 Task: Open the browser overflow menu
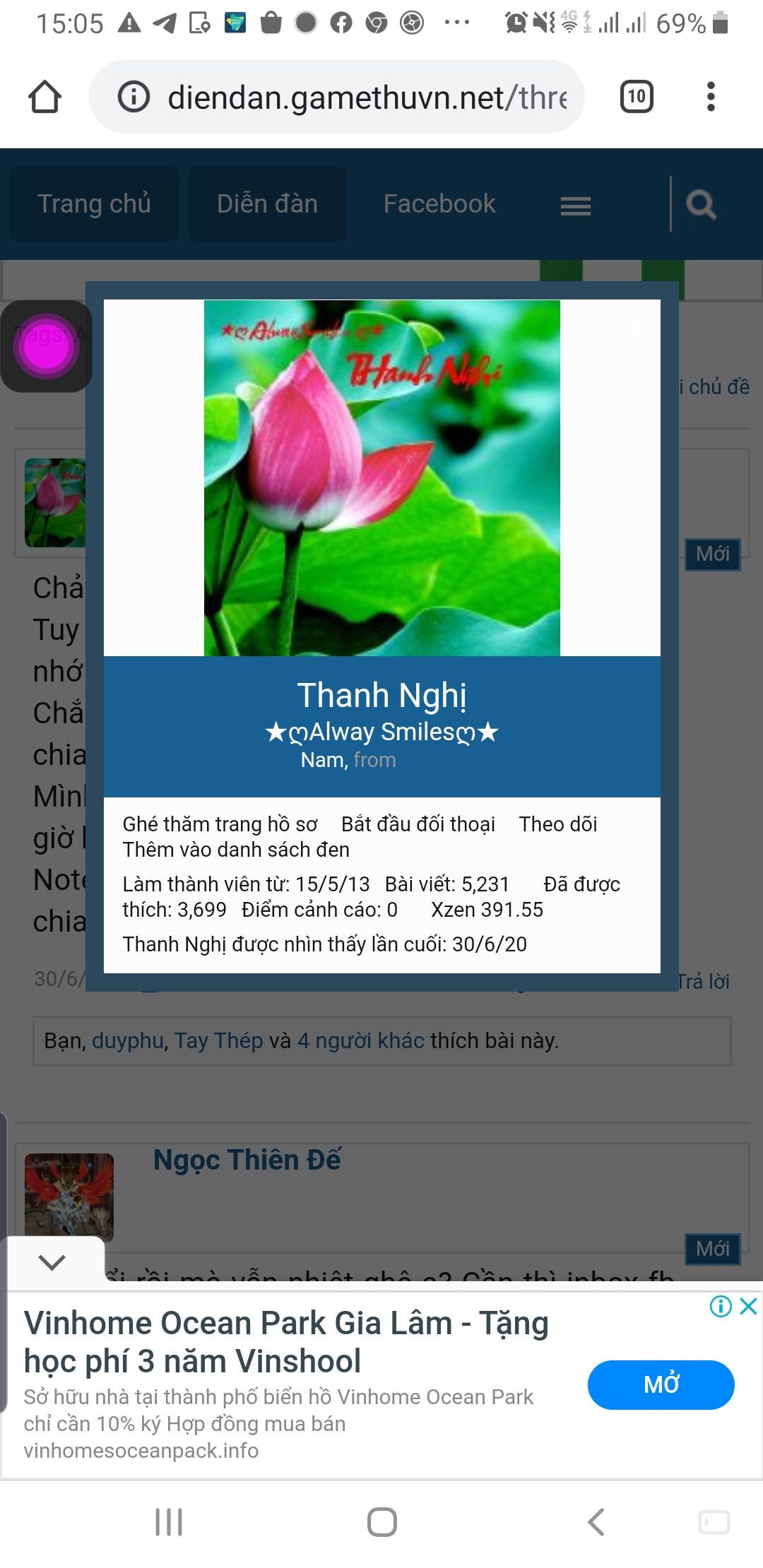(x=711, y=97)
